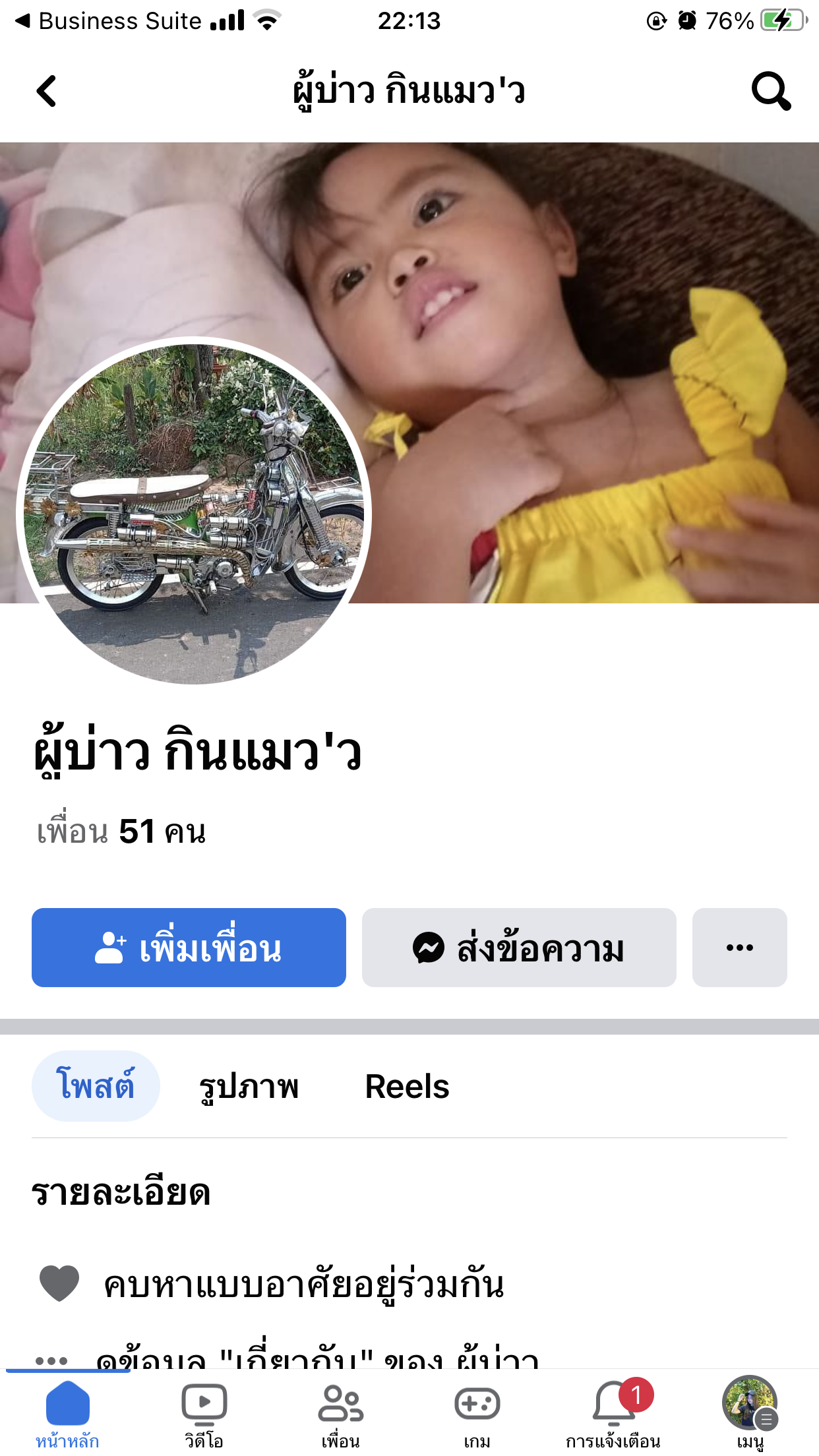Open the friends count เพื่อน 51 คน
Viewport: 819px width, 1456px height.
point(121,832)
